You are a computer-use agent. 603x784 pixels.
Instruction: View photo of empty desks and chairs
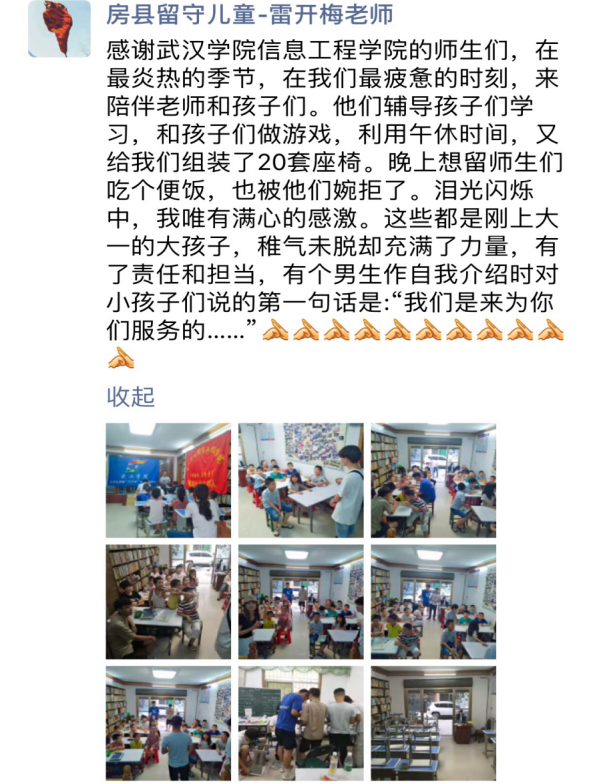[x=432, y=723]
